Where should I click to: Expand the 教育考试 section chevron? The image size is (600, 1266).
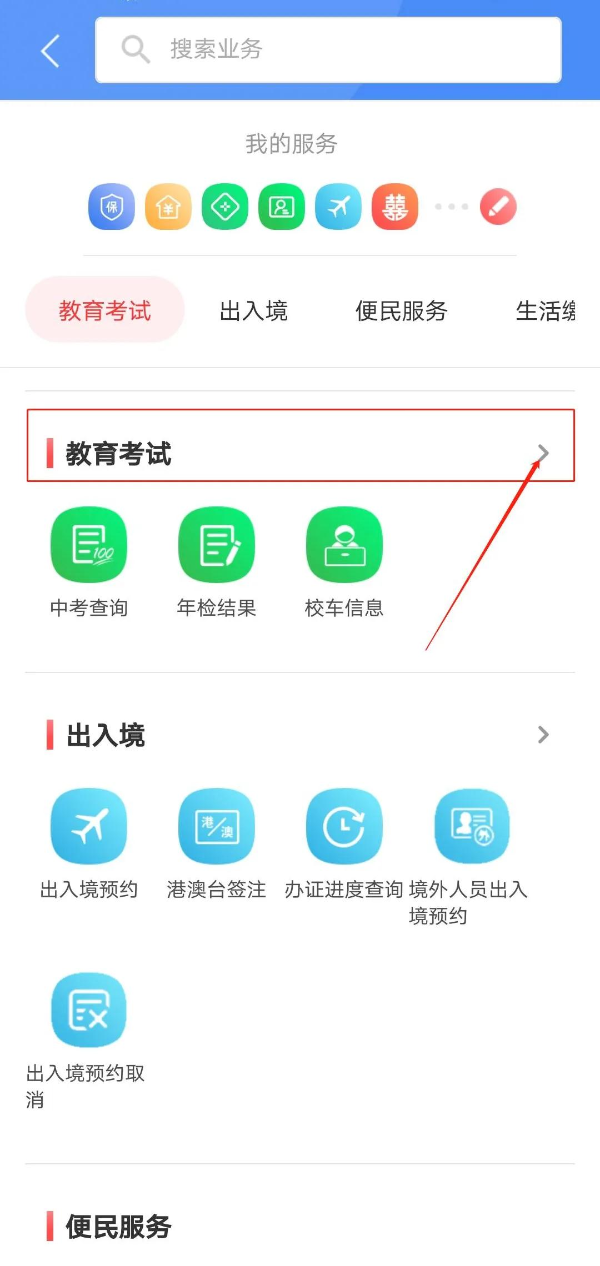[x=543, y=454]
